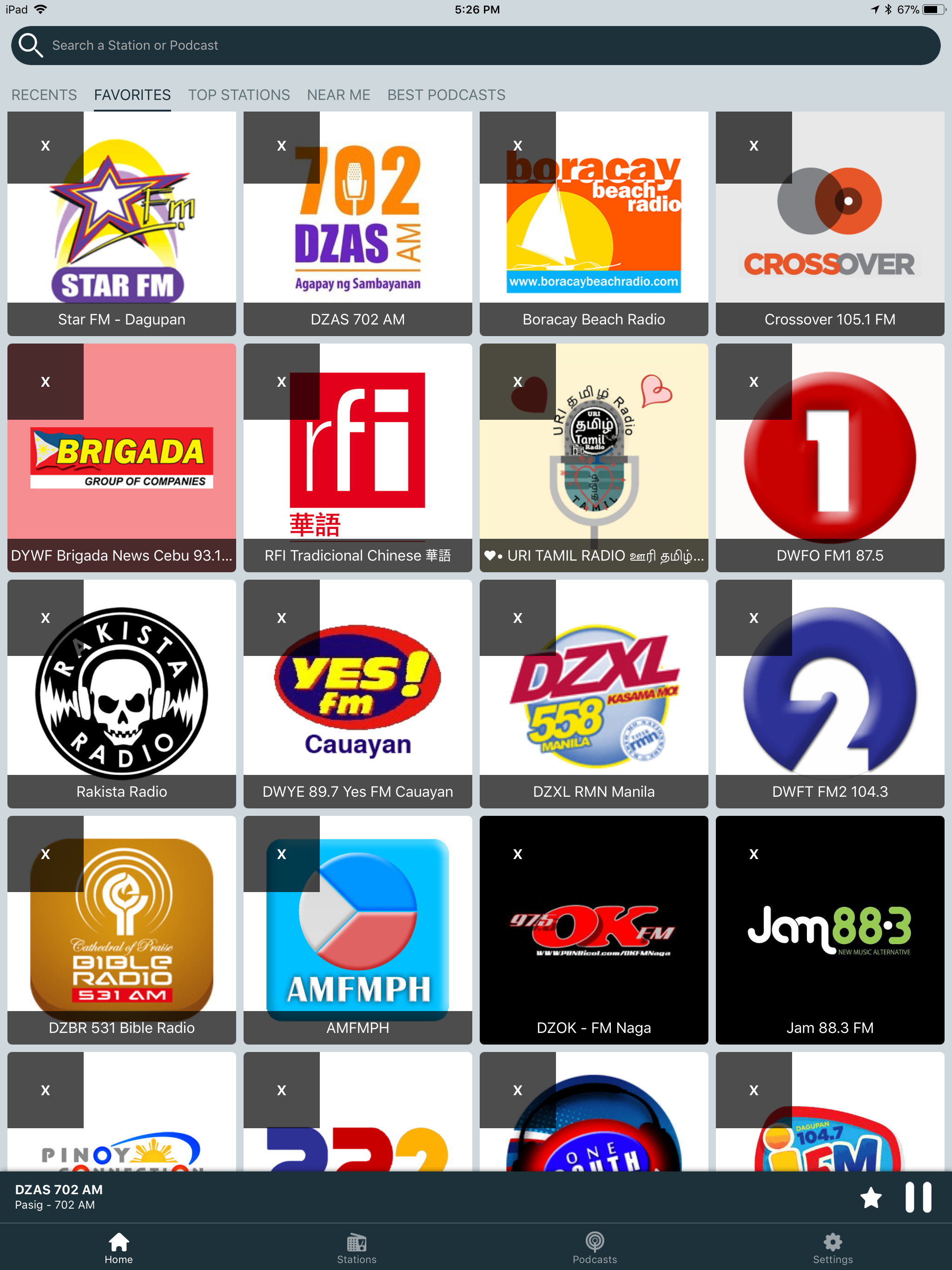Open the Podcasts section from the bottom bar
This screenshot has width=952, height=1270.
coord(595,1246)
